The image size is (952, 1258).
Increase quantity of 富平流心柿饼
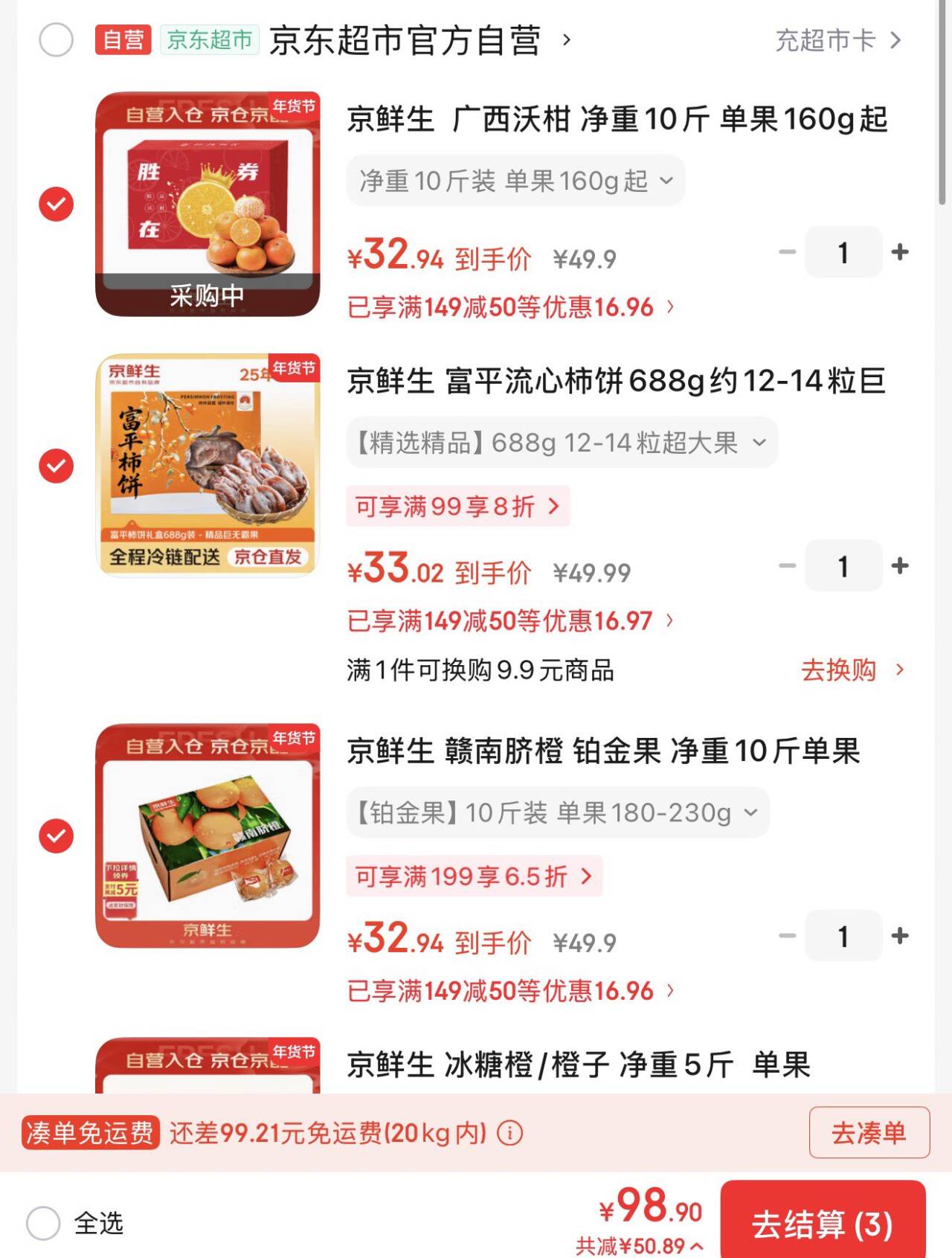click(x=900, y=566)
